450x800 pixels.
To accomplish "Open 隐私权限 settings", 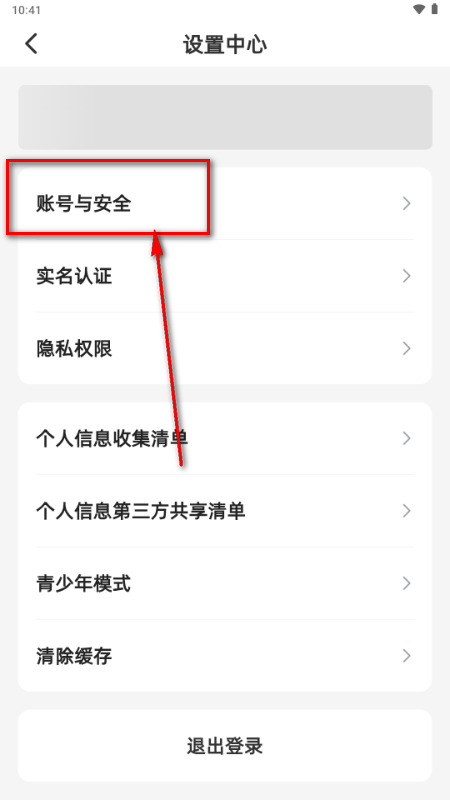I will pyautogui.click(x=225, y=348).
